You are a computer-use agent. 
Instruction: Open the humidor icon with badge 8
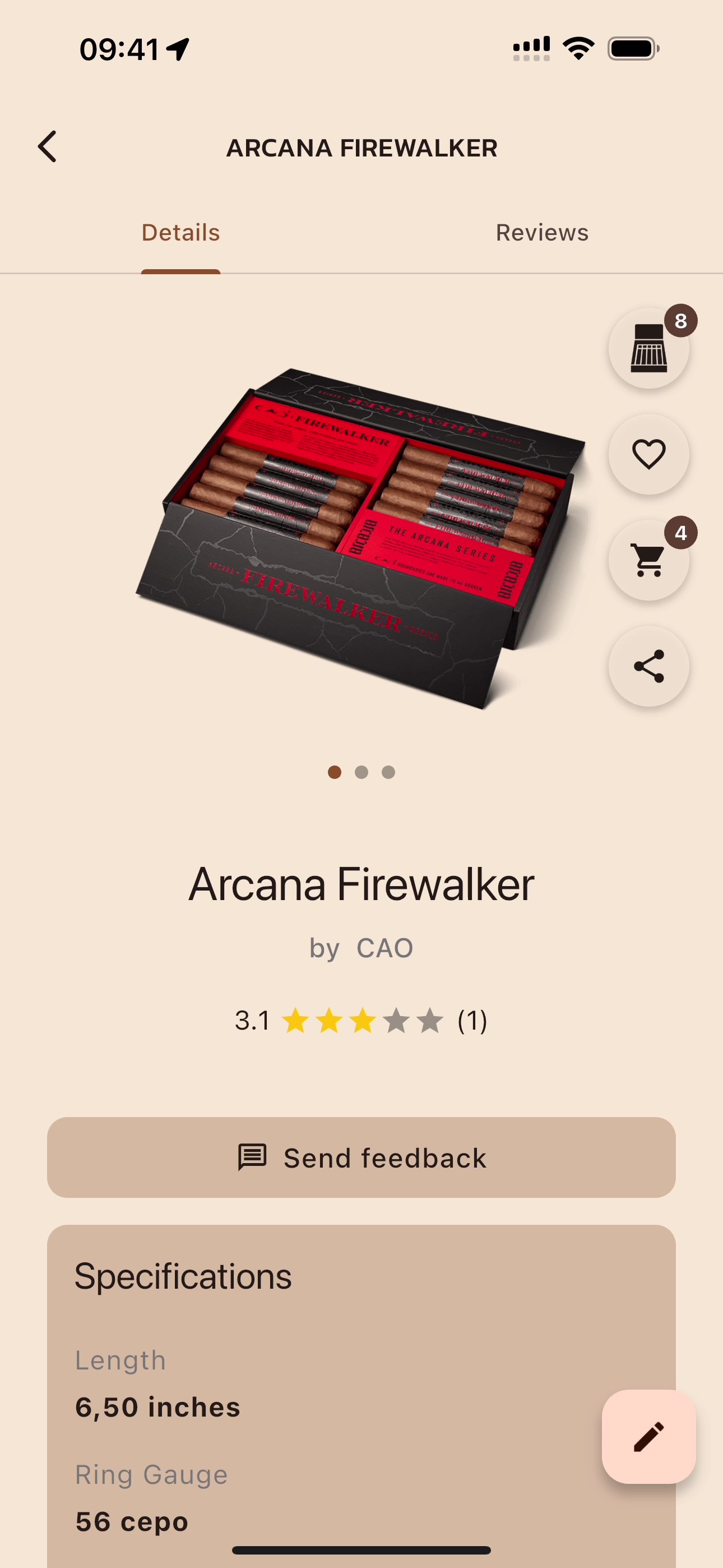tap(649, 349)
